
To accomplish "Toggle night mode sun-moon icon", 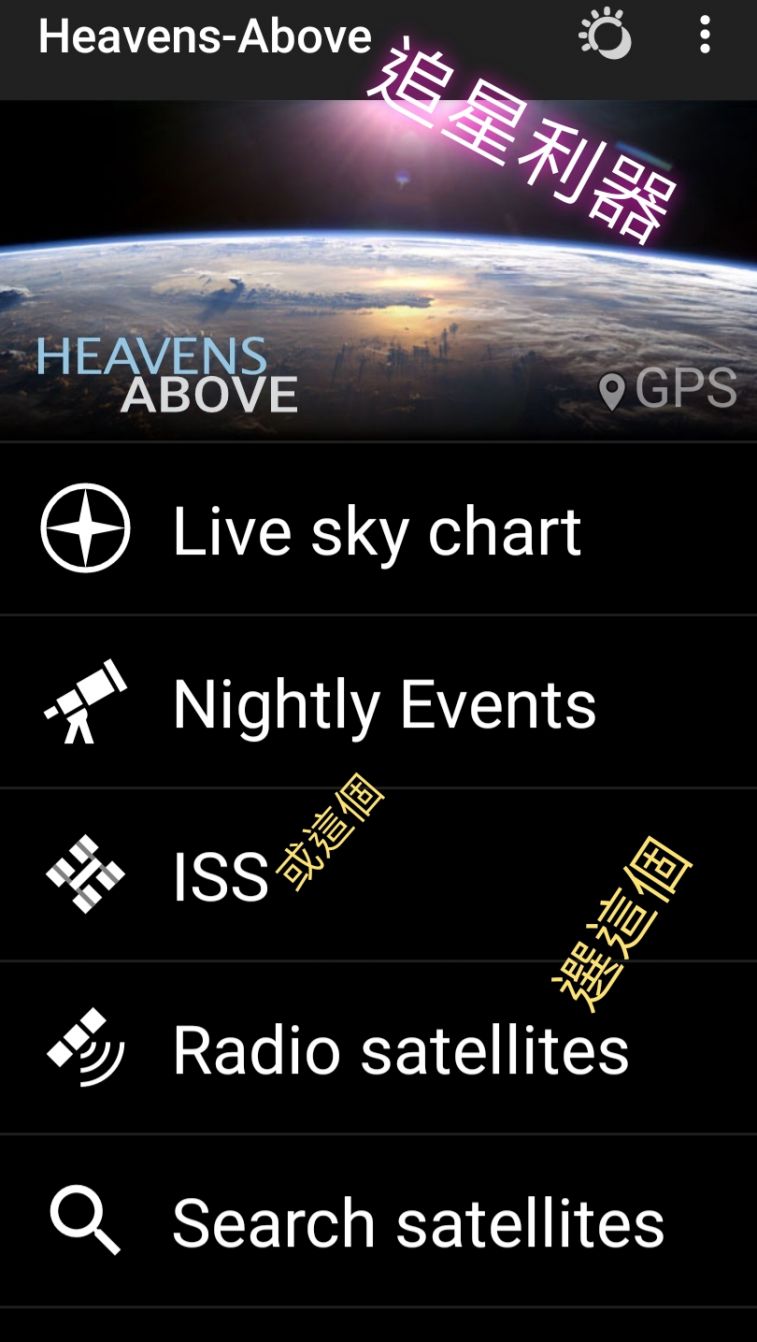I will (606, 36).
